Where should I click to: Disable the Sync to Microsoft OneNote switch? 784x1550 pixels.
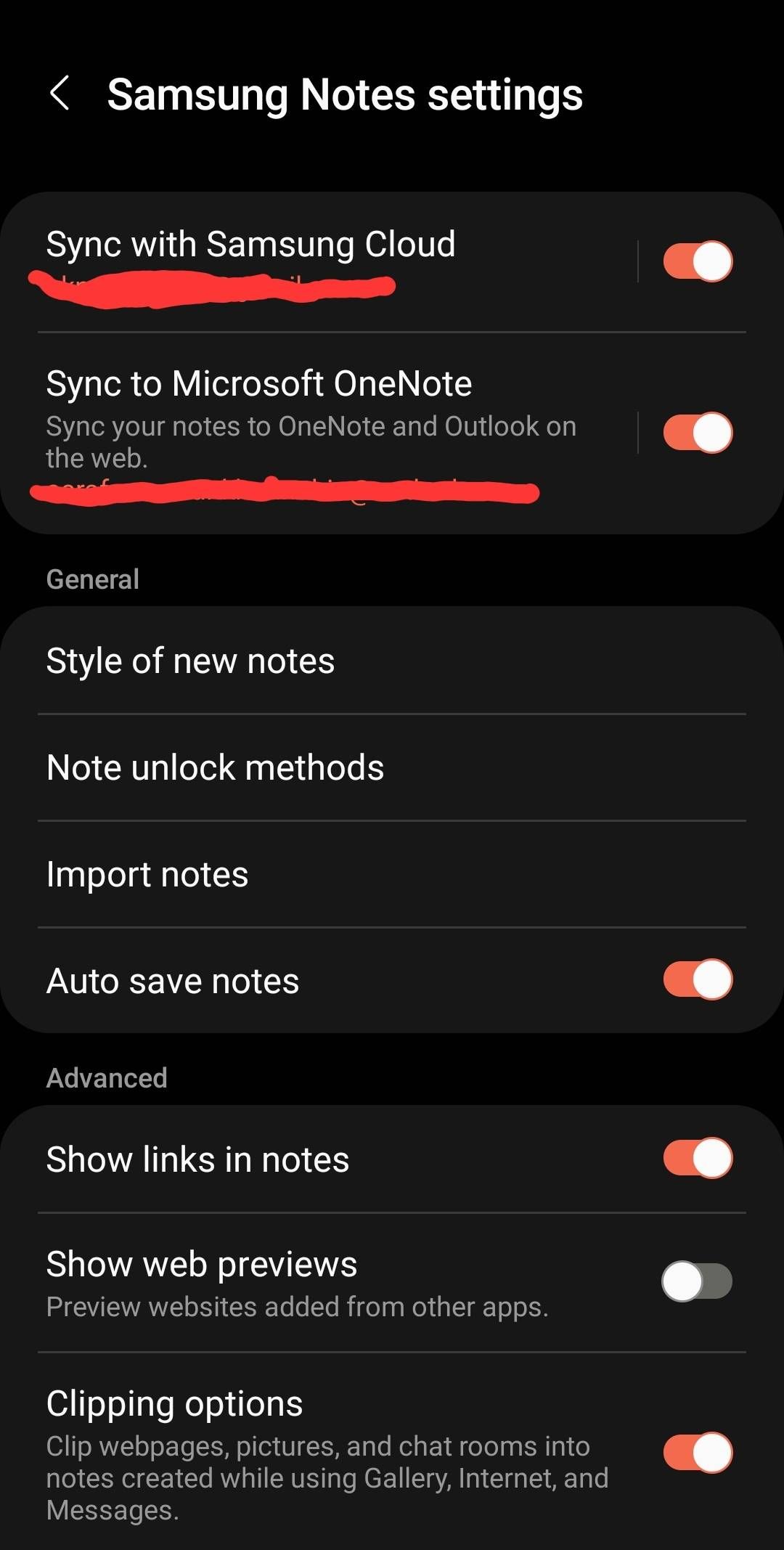point(697,433)
